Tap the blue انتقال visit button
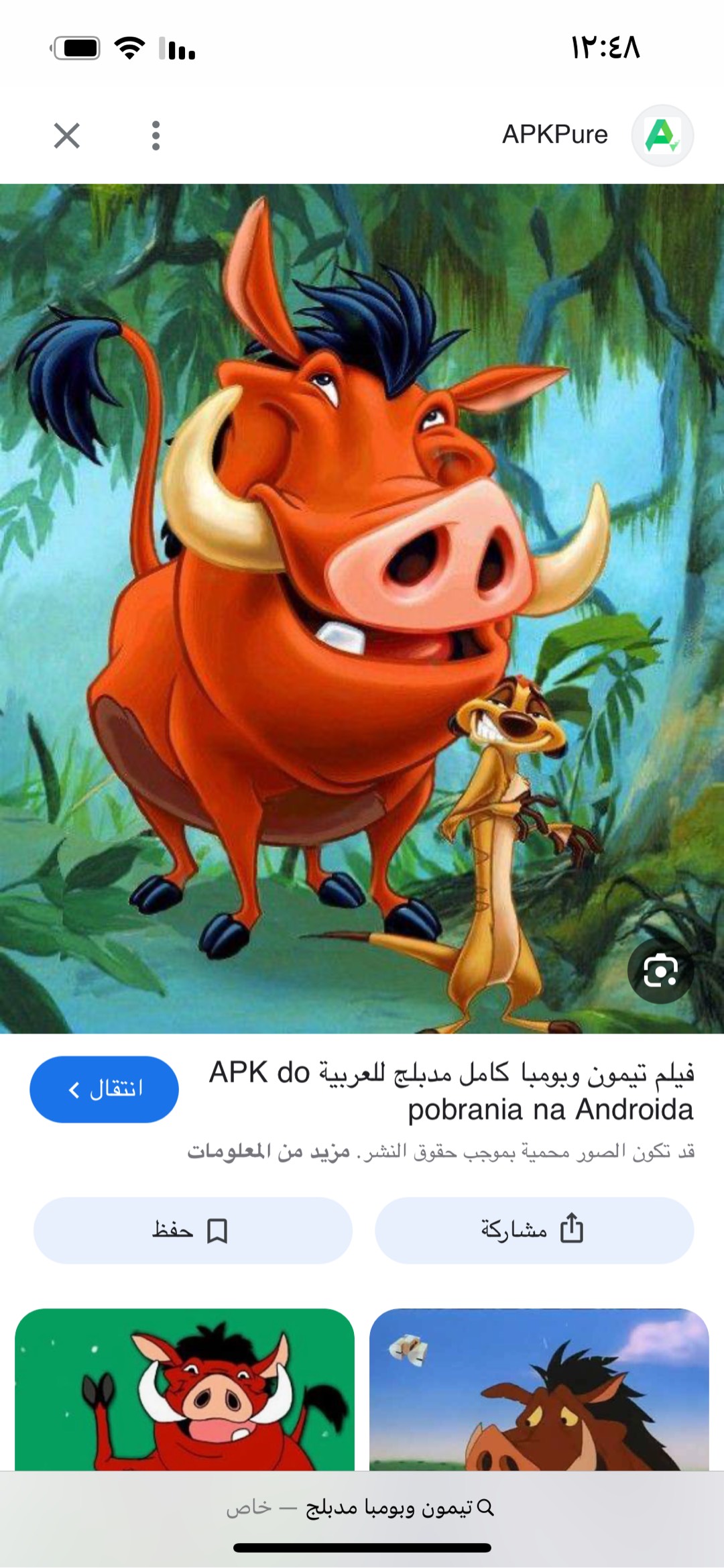 (x=104, y=1089)
